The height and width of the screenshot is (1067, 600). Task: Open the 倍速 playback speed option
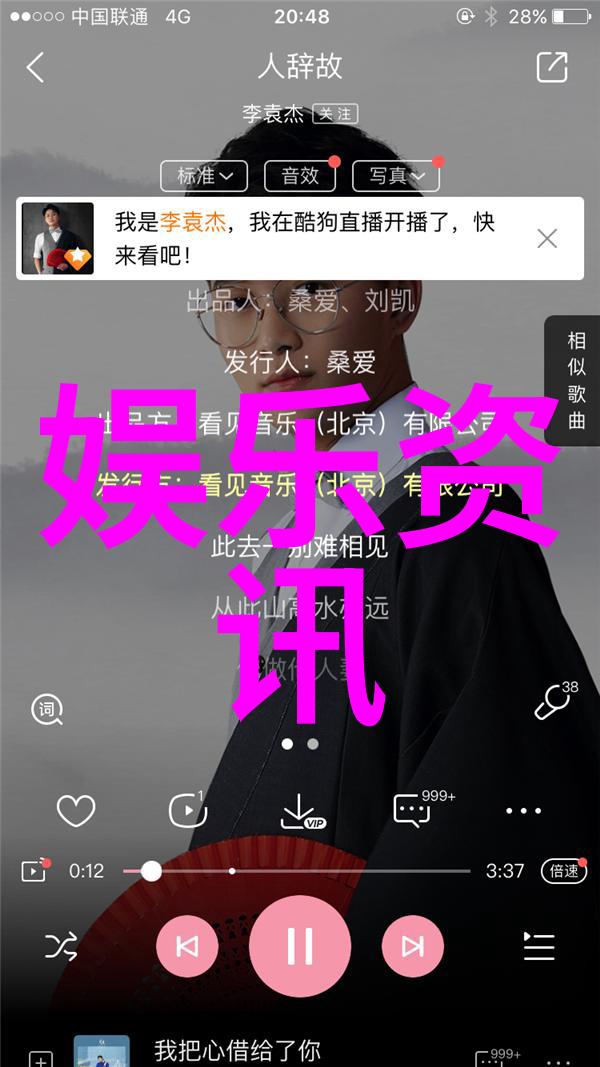tap(563, 871)
